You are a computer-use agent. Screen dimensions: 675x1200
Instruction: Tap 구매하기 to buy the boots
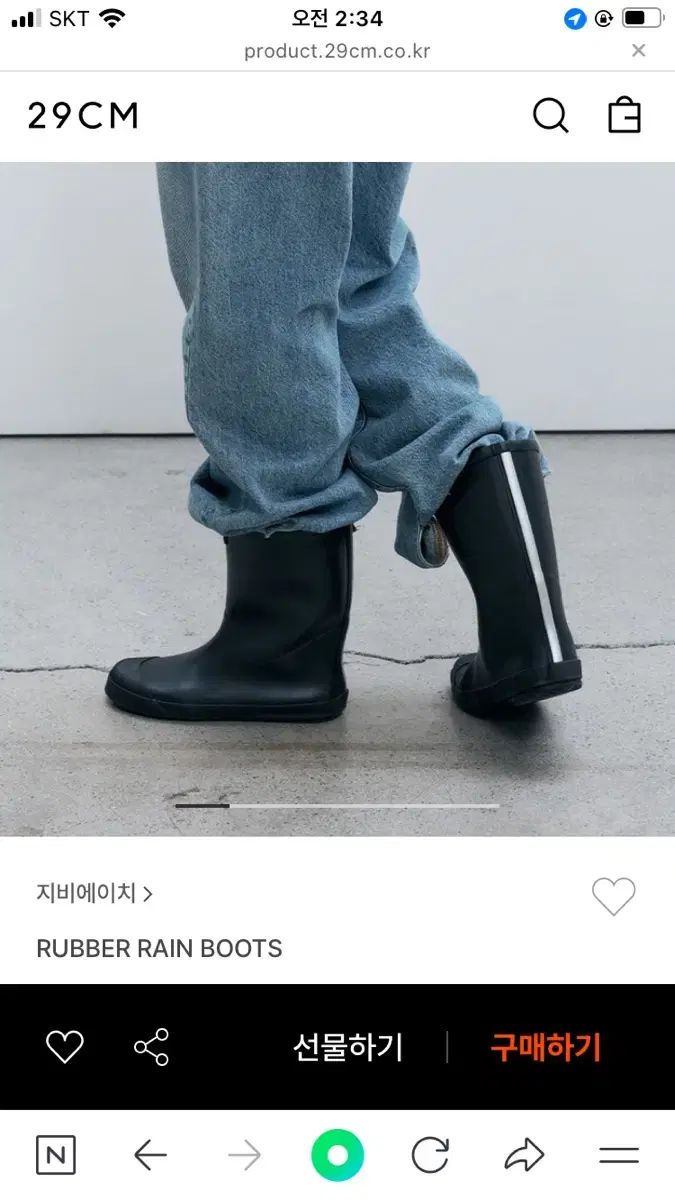coord(545,1047)
